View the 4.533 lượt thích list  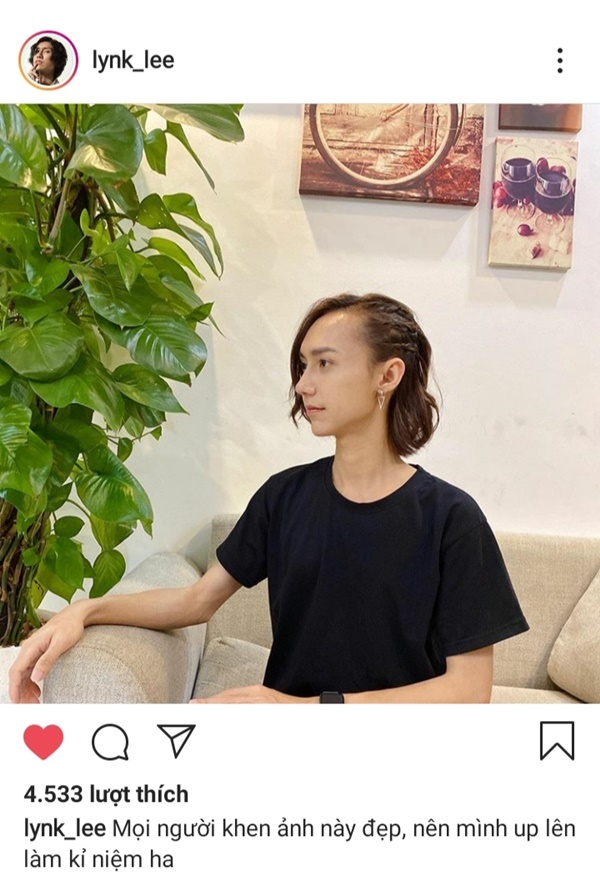106,795
